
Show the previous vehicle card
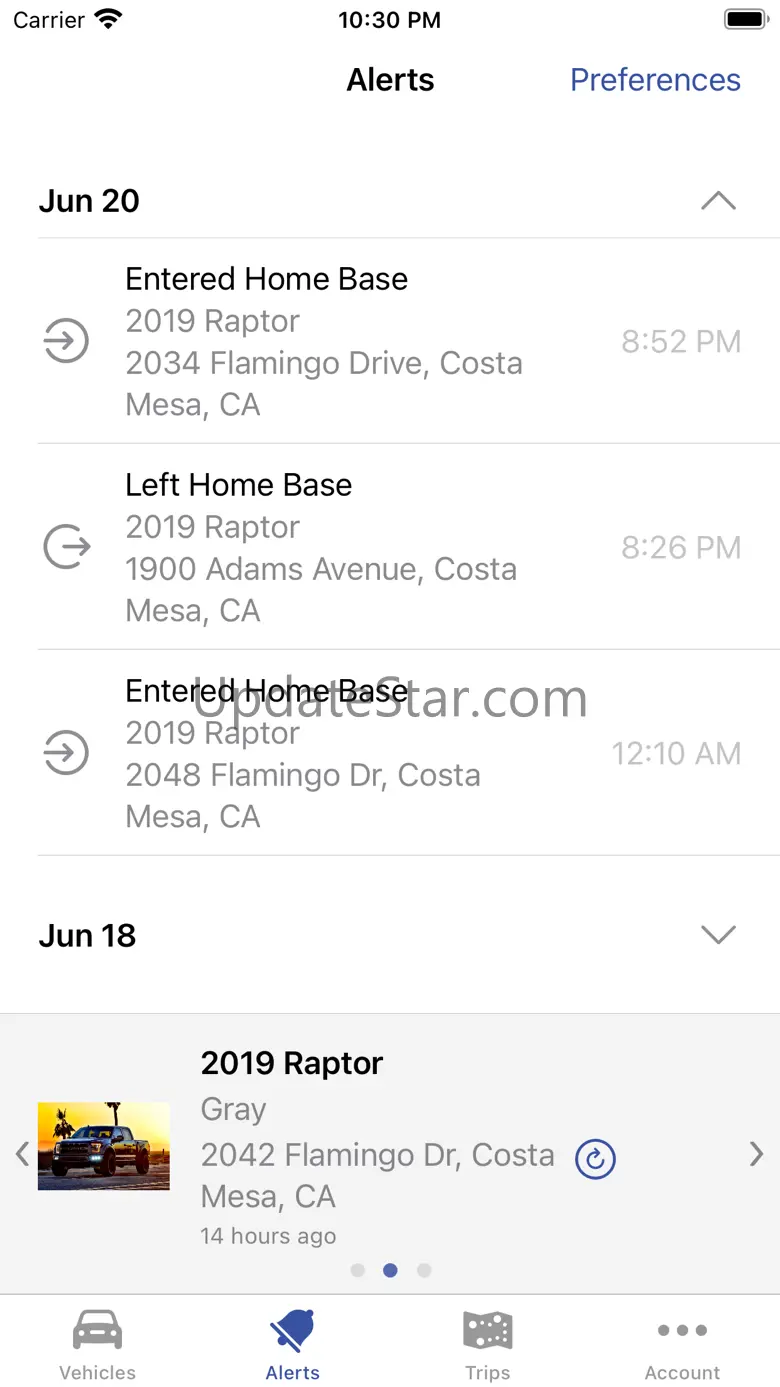[22, 1155]
